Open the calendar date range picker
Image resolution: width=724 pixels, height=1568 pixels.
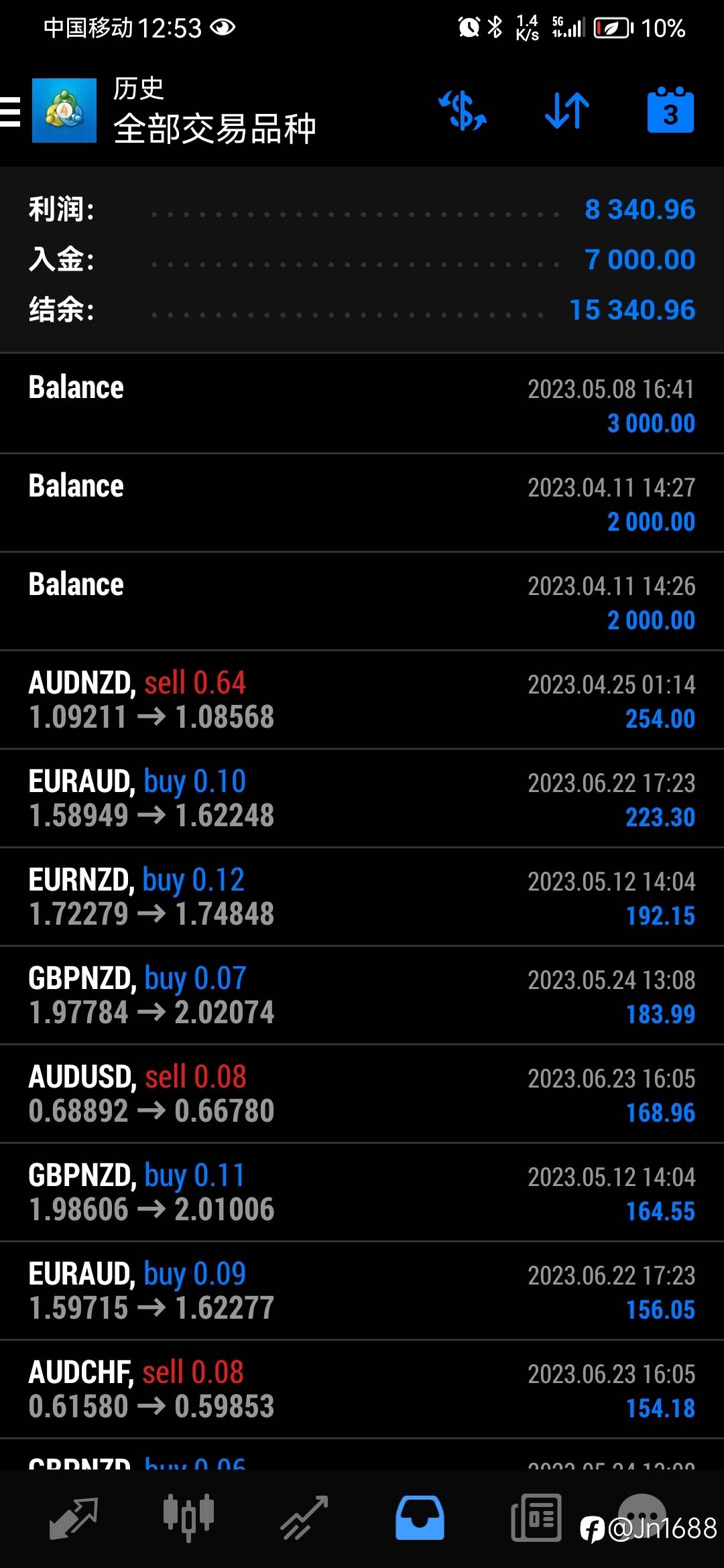pos(670,111)
